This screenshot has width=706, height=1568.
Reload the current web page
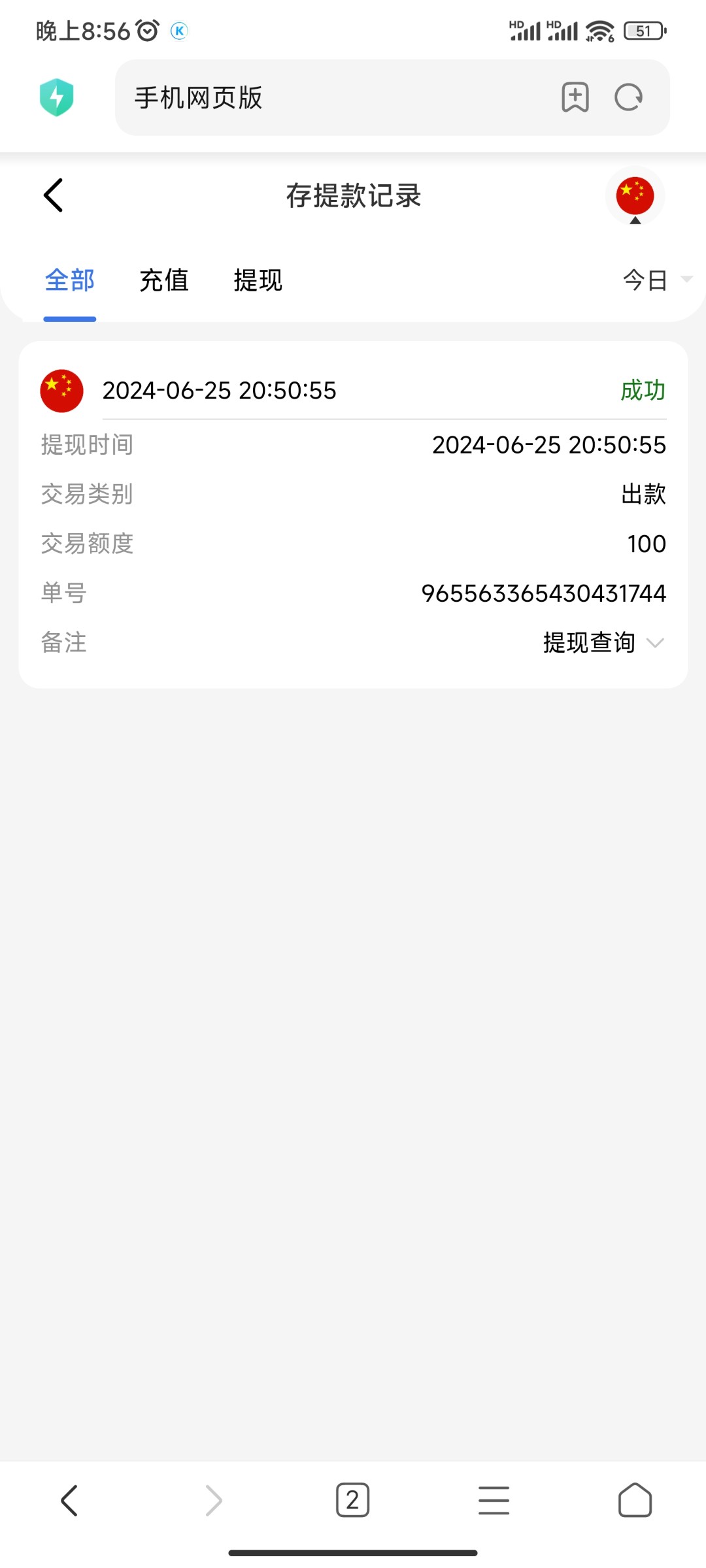[x=629, y=98]
